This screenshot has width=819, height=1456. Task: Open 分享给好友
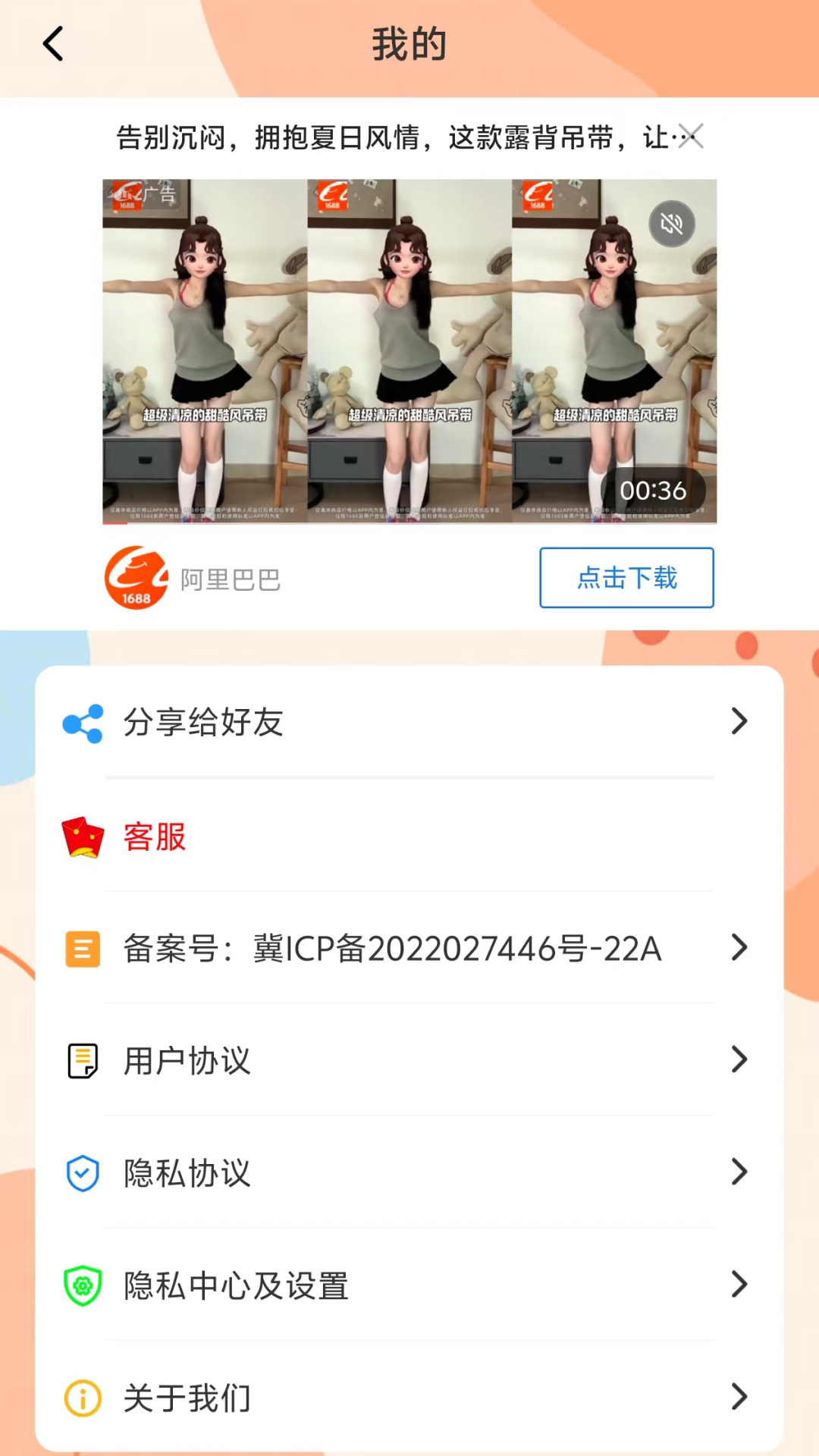coord(409,722)
